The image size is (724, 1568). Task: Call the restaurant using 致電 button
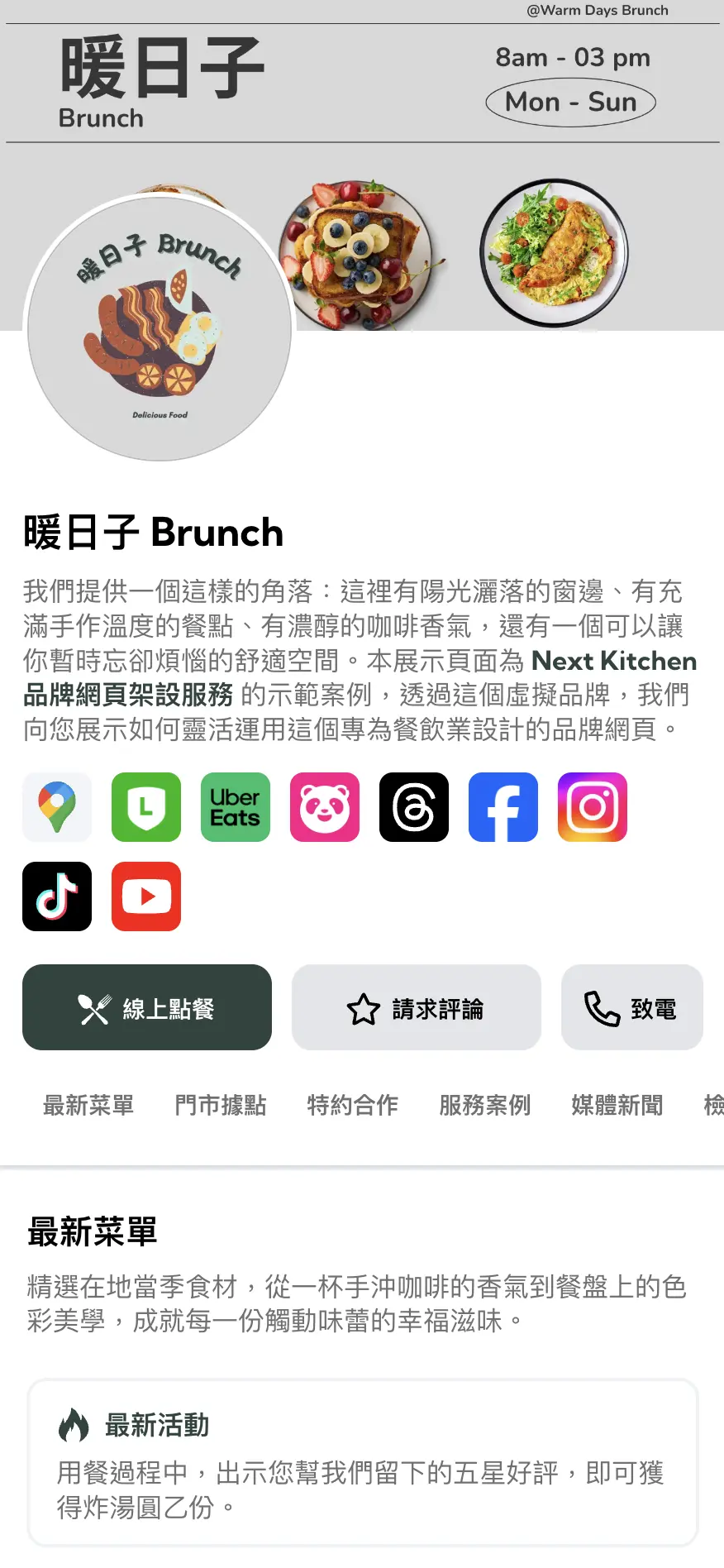tap(631, 1007)
